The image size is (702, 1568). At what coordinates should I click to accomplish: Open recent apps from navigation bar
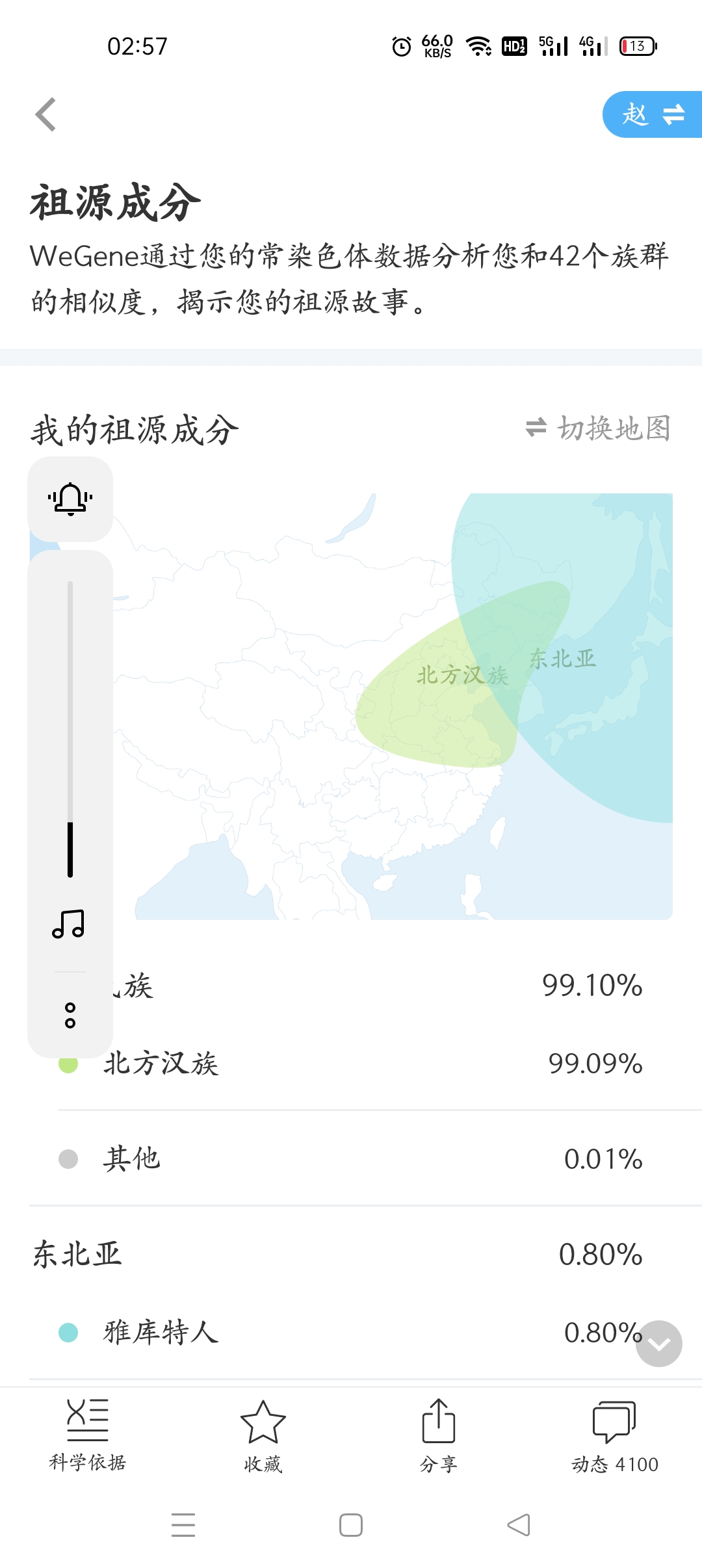point(183,1525)
